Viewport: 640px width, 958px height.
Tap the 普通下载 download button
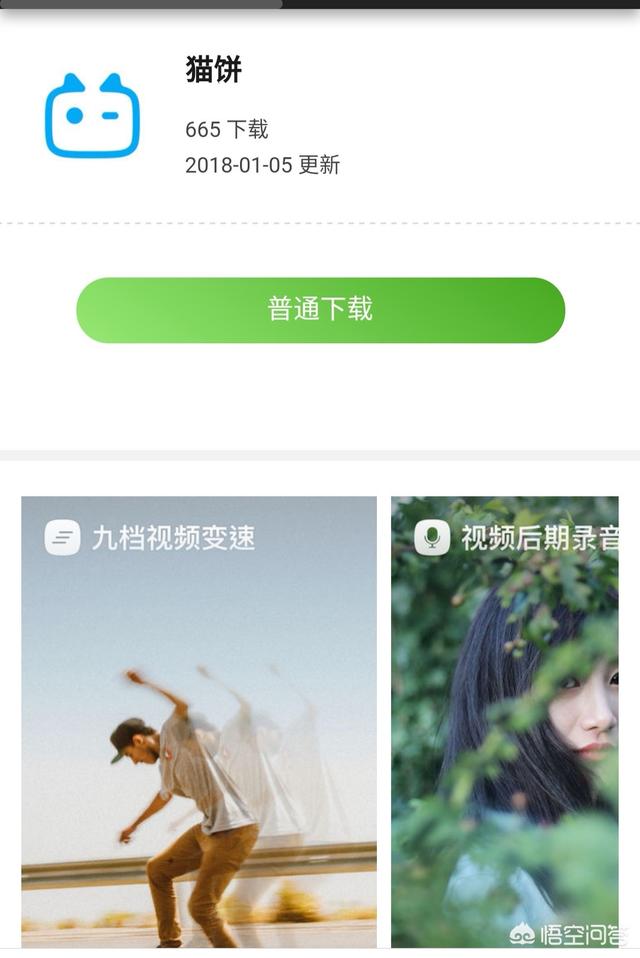tap(320, 310)
